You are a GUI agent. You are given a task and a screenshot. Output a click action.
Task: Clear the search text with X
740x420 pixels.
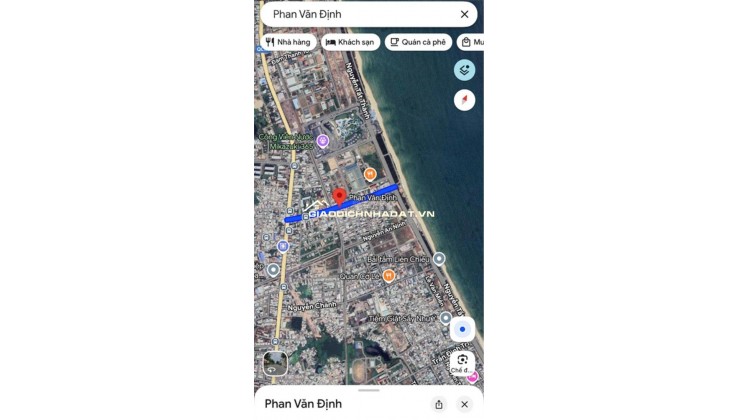pyautogui.click(x=464, y=14)
